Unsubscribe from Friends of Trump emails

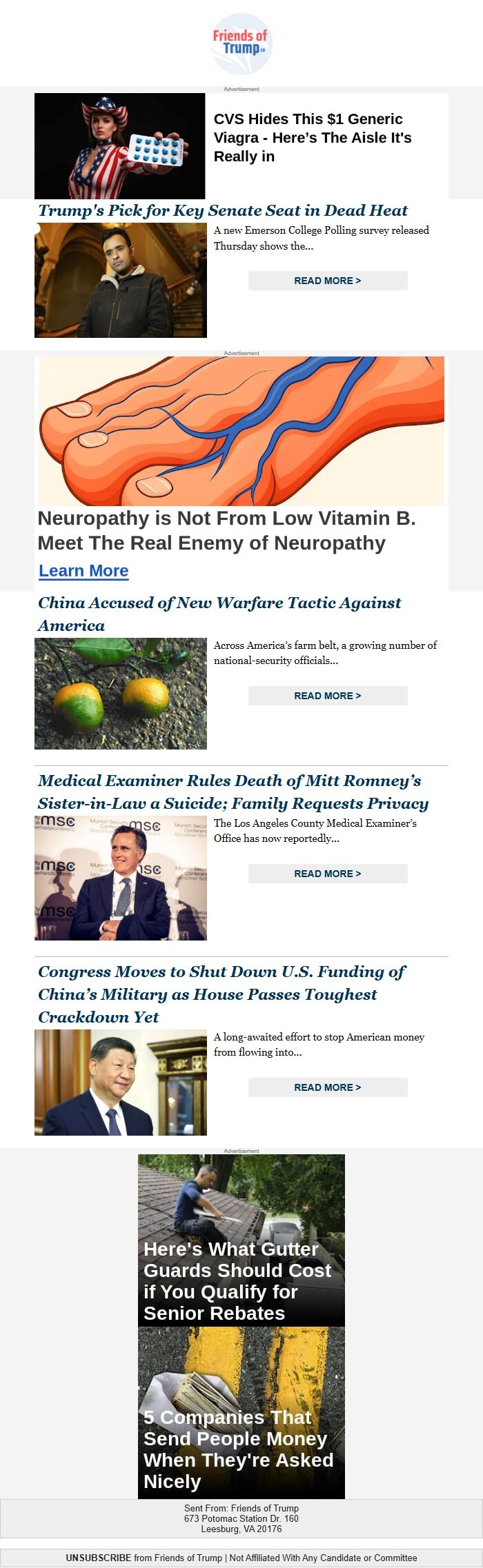98,1558
